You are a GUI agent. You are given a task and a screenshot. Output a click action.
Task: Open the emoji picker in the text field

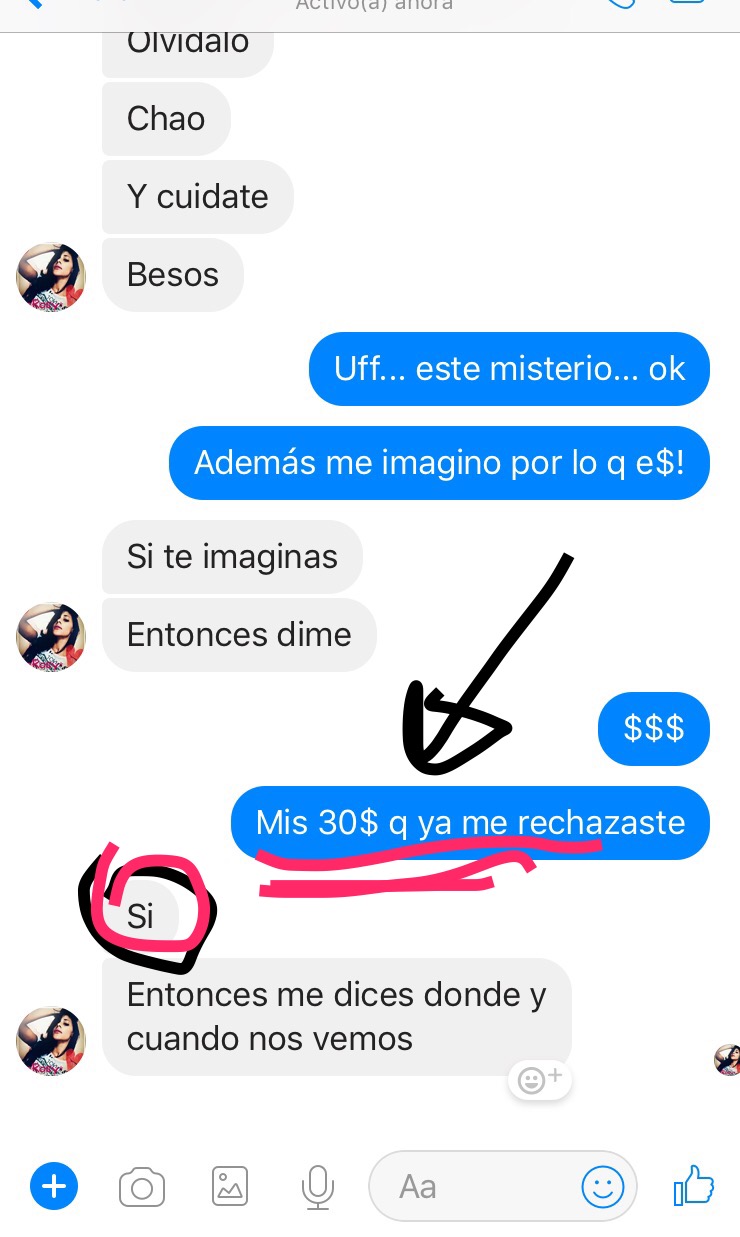tap(602, 1187)
